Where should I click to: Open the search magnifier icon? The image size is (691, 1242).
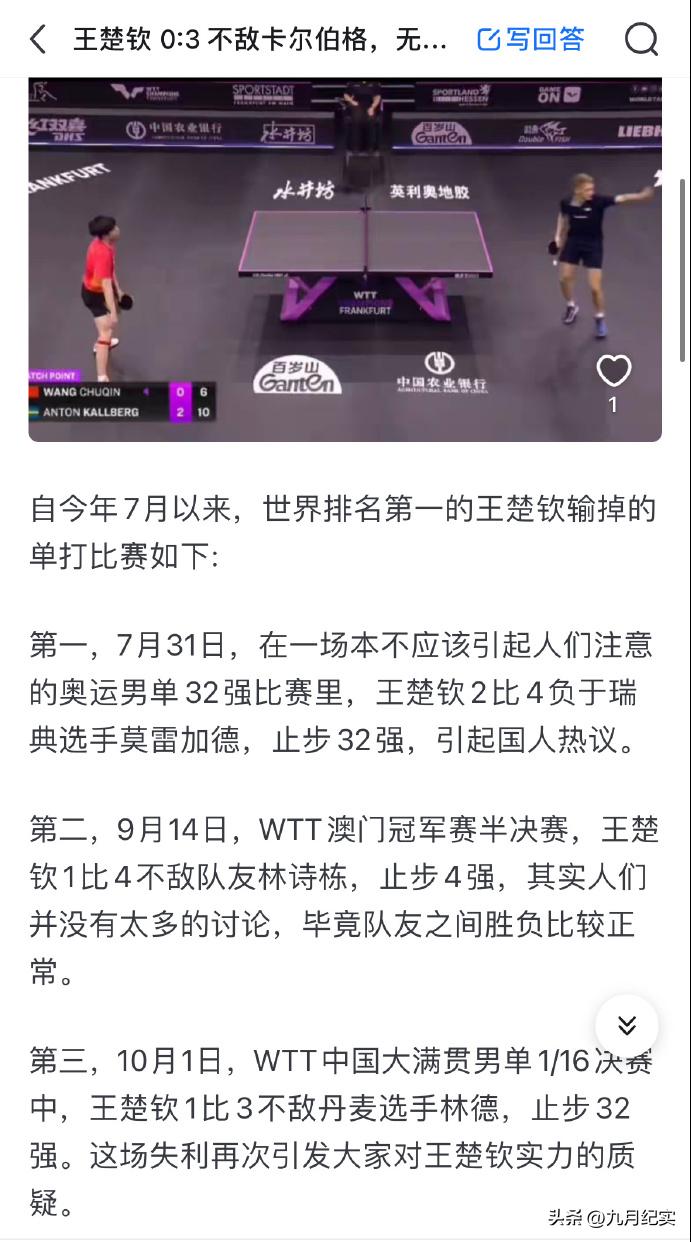click(641, 40)
